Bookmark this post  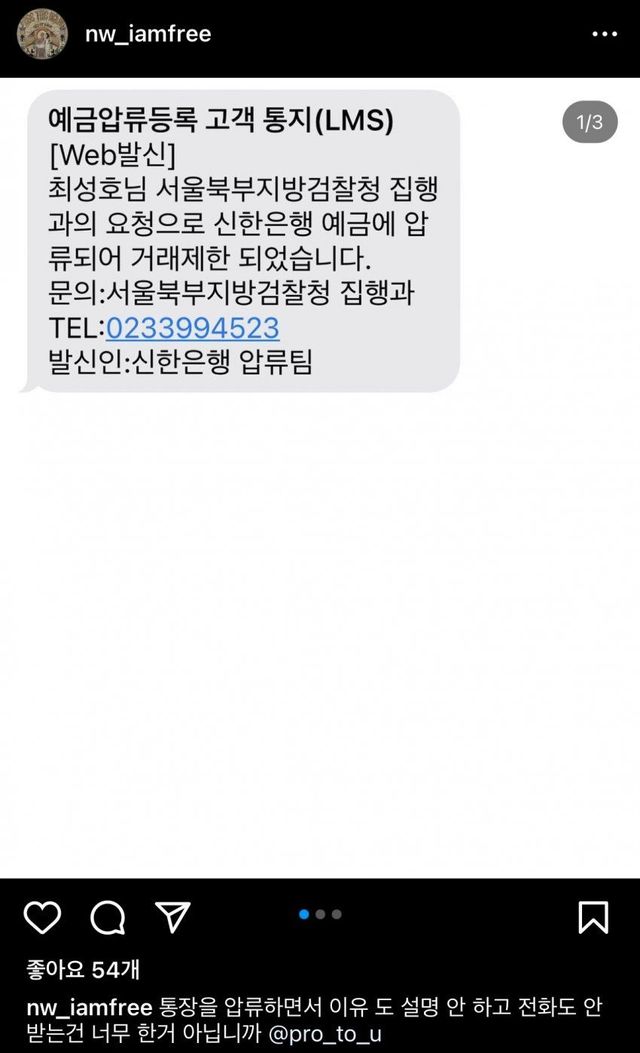click(594, 917)
